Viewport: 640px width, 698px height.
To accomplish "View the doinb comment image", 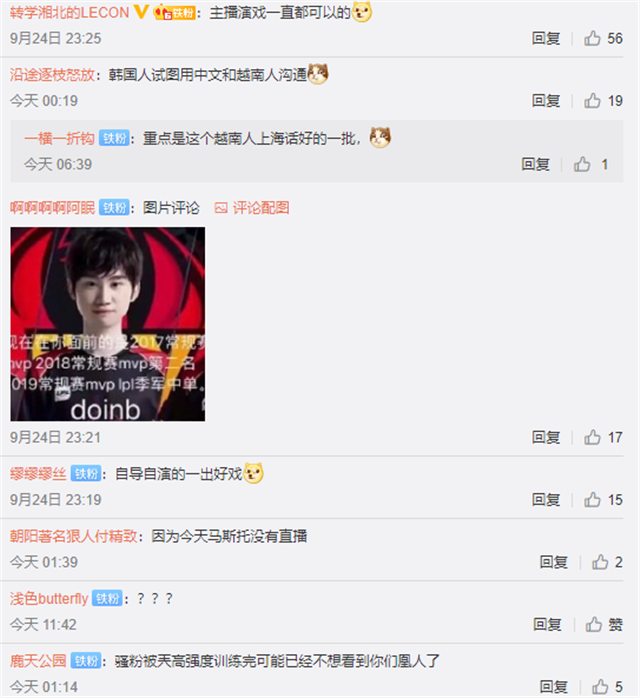I will tap(108, 323).
